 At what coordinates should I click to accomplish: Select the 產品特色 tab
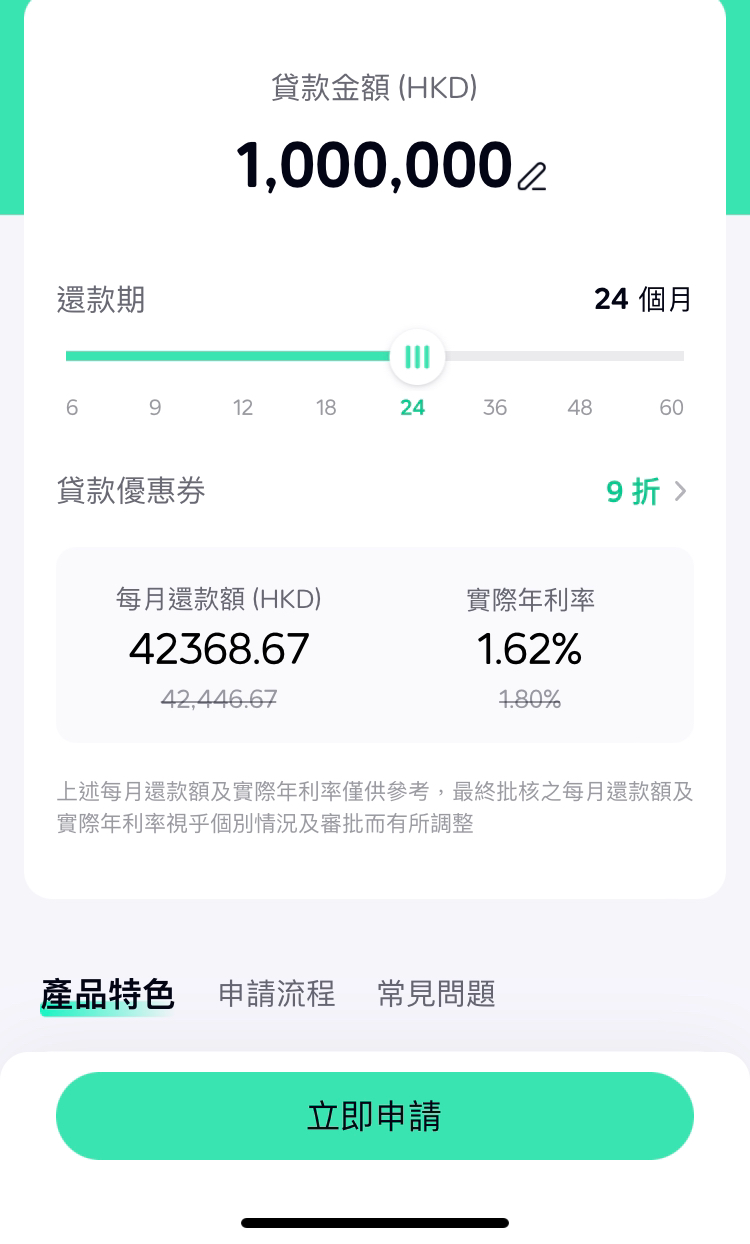tap(108, 995)
